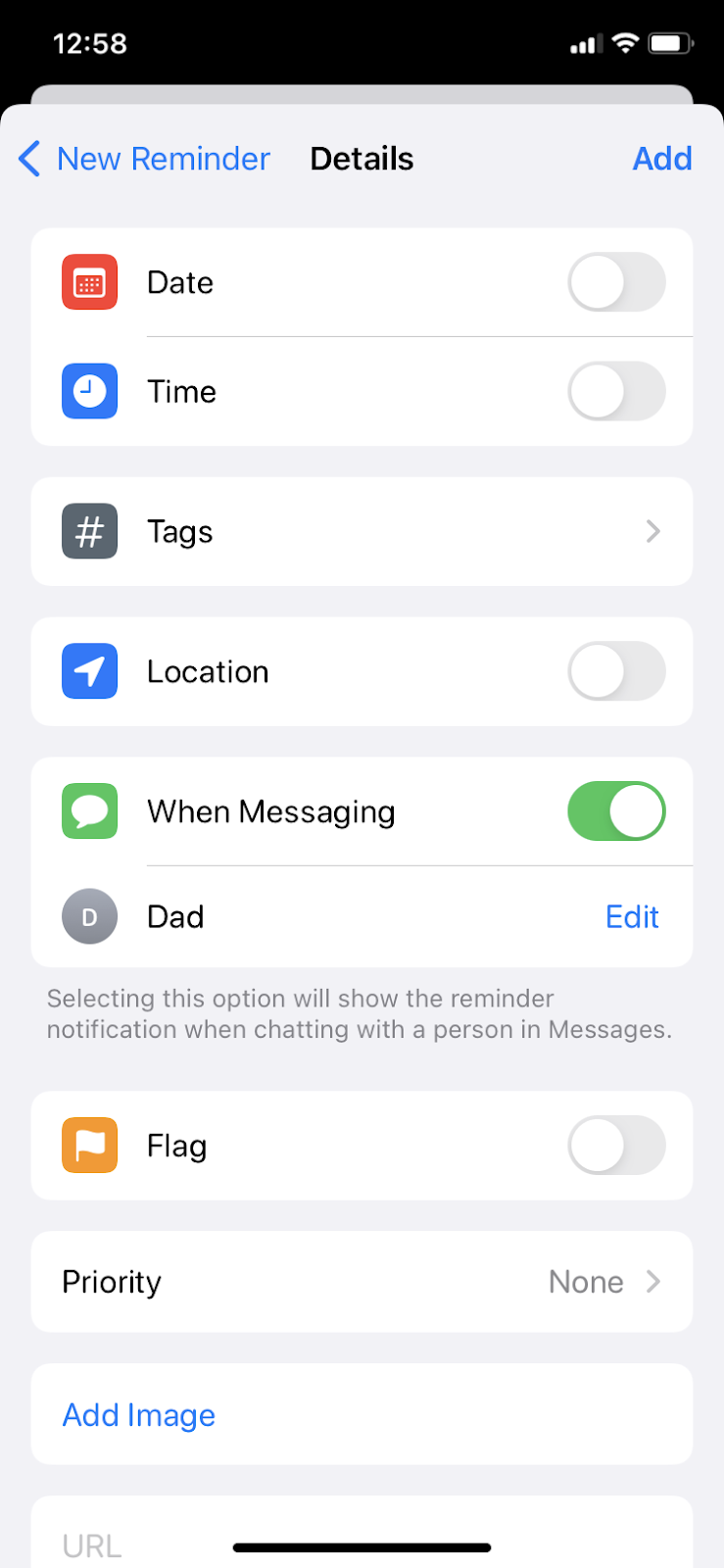Viewport: 724px width, 1568px height.
Task: Go back to New Reminder
Action: (145, 159)
